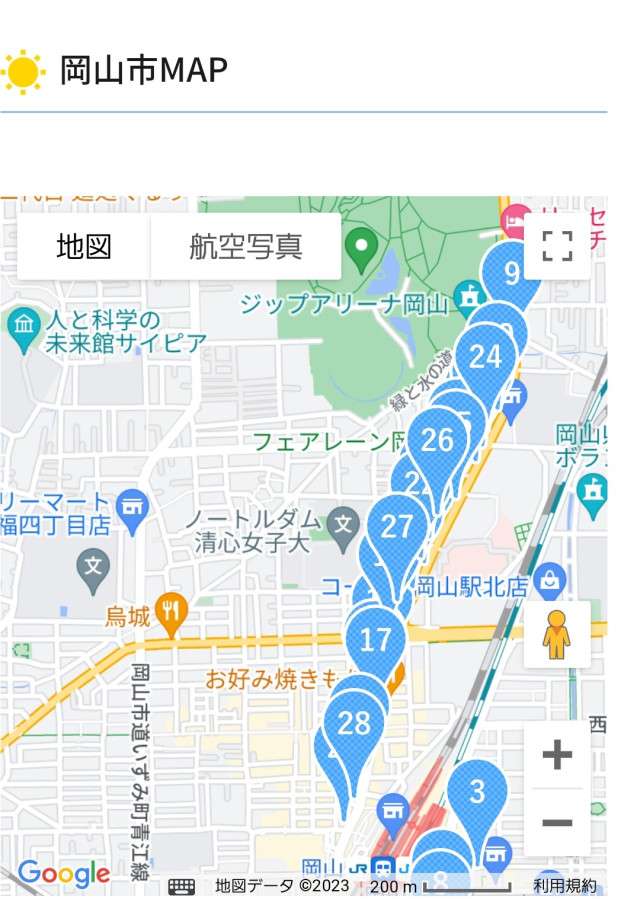Viewport: 640px width, 899px height.
Task: Open map marker number 24
Action: point(486,356)
